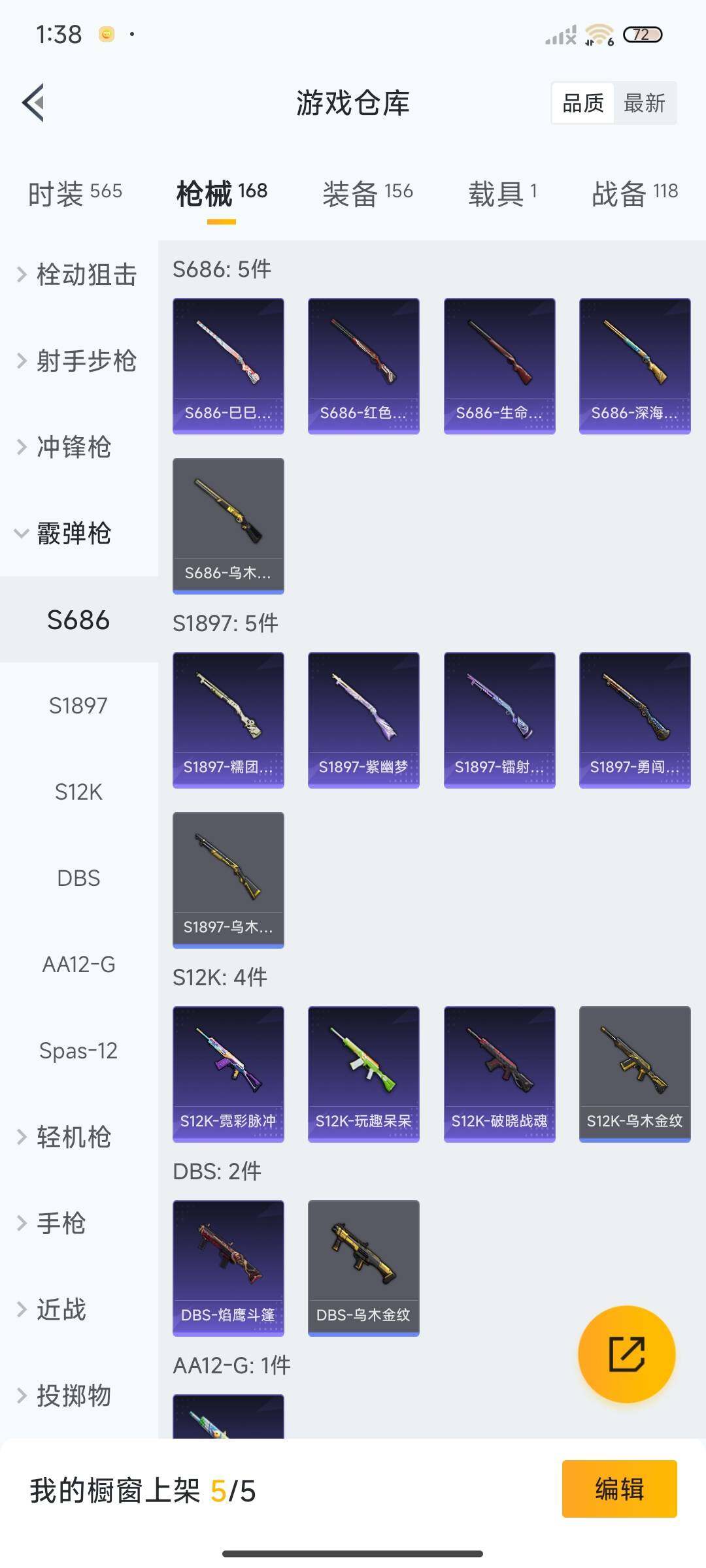View the DBS-焰鹰斗篷 skin
Image resolution: width=706 pixels, height=1568 pixels.
[228, 1267]
